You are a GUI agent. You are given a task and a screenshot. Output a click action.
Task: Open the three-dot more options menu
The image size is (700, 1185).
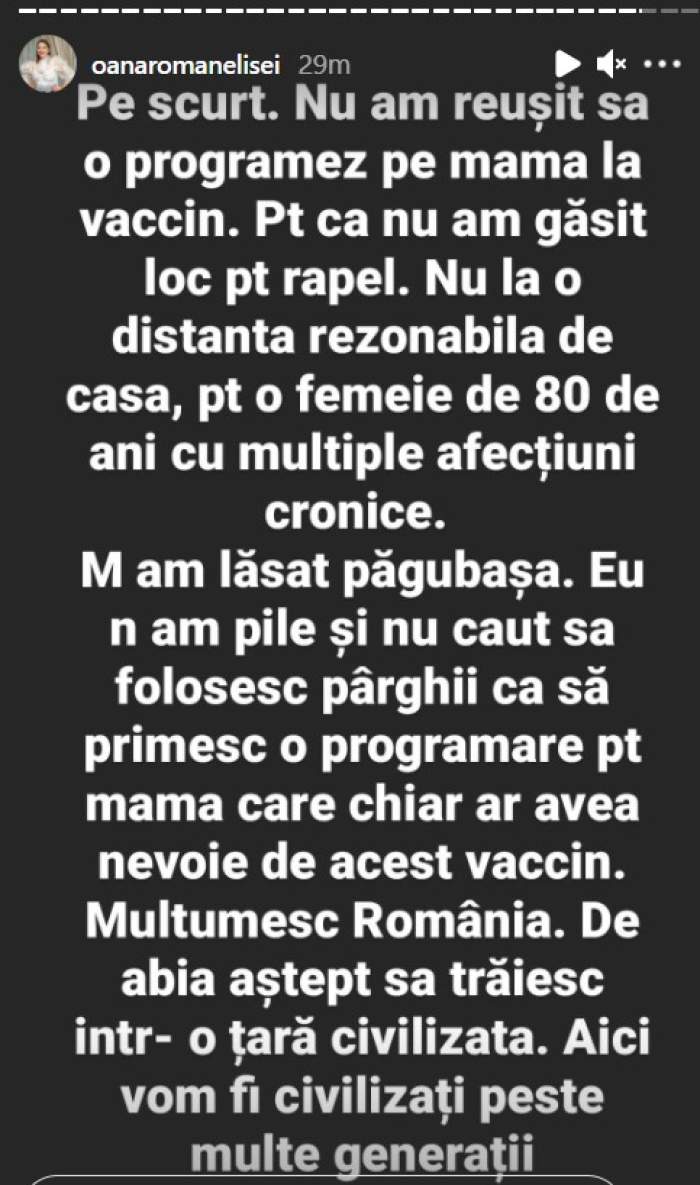[x=660, y=65]
